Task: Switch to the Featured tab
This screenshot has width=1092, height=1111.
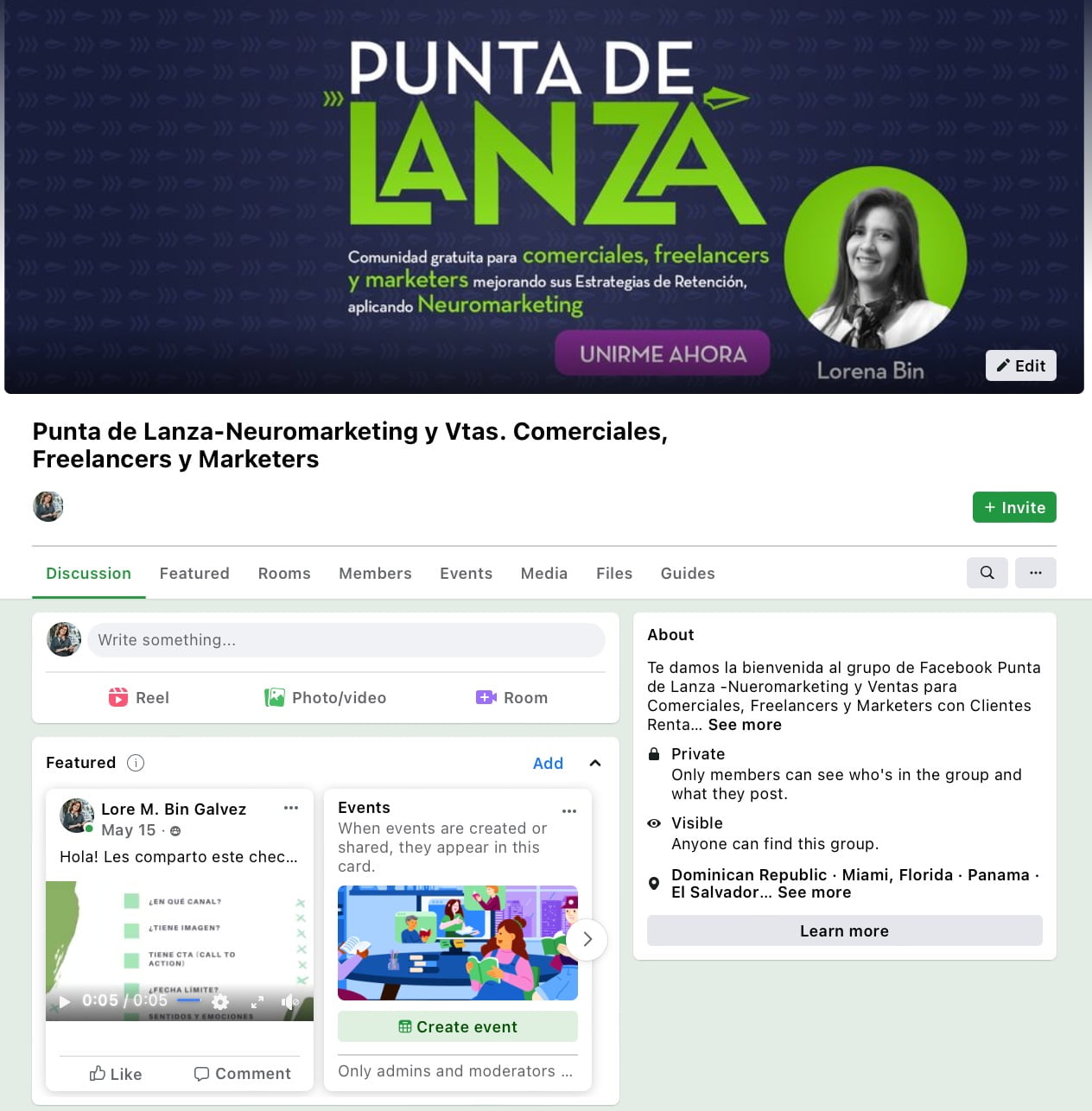Action: pos(194,573)
